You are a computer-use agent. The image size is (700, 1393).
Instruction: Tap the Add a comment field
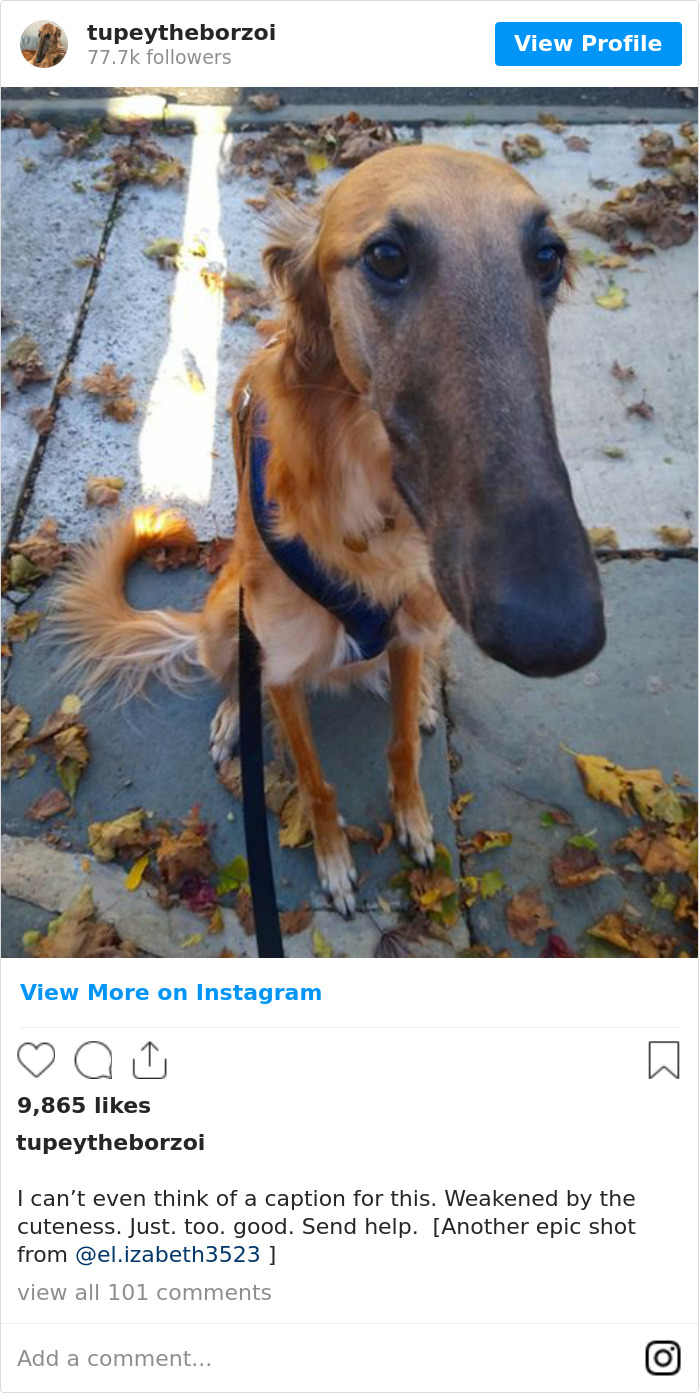click(x=300, y=1358)
